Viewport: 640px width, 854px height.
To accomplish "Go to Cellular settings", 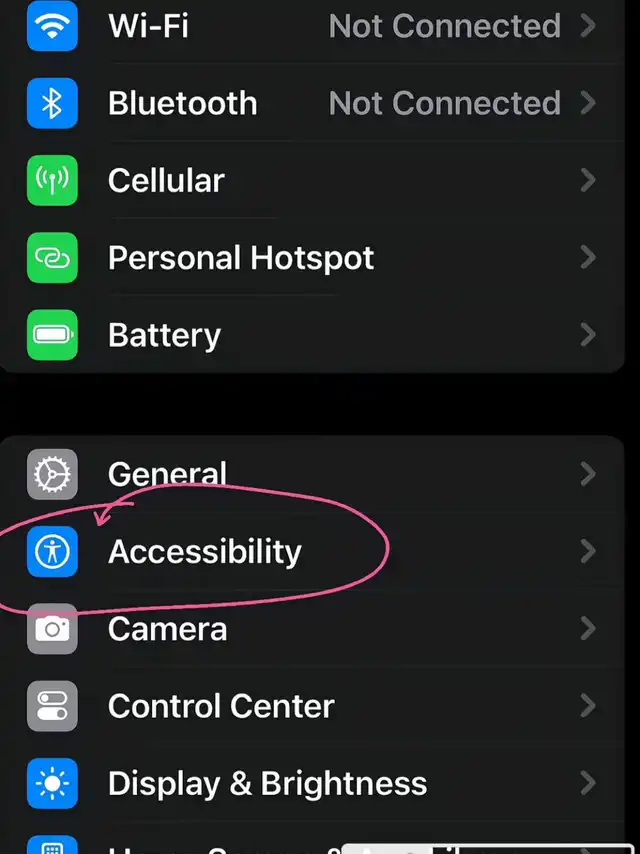I will click(x=300, y=181).
